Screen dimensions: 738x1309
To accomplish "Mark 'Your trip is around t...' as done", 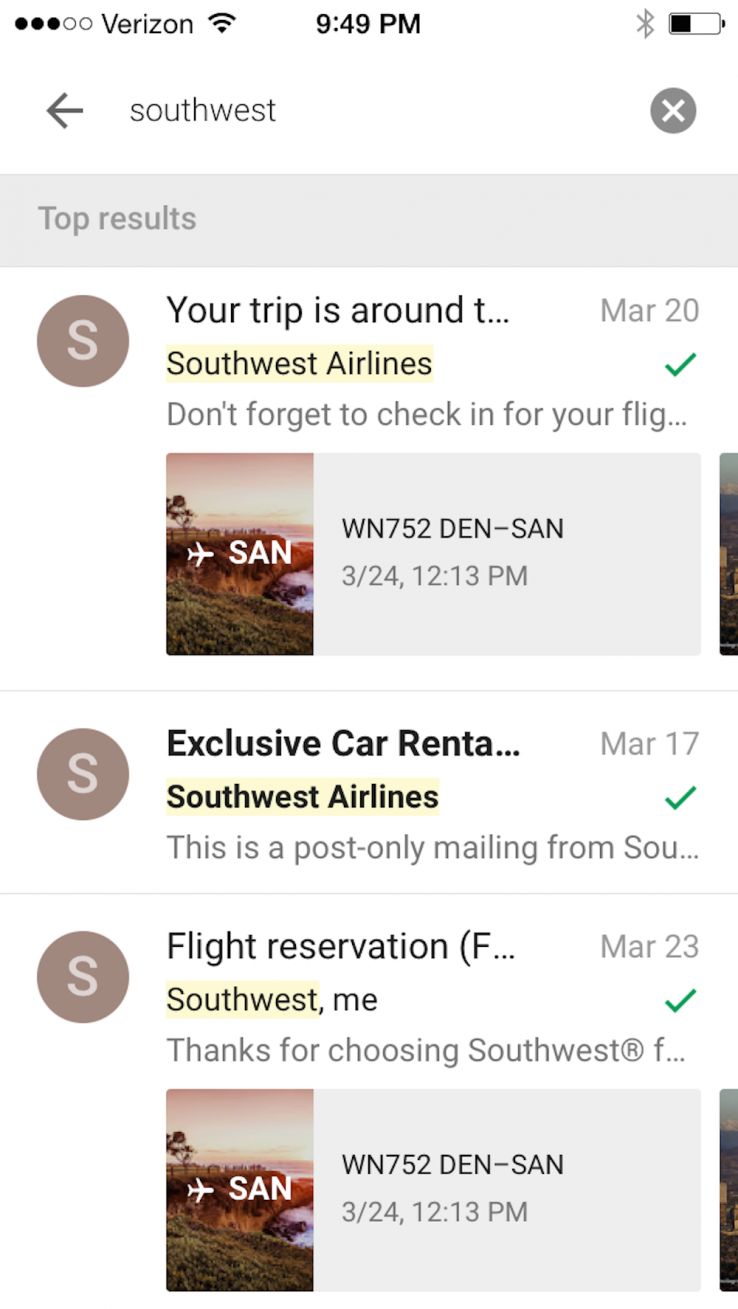I will tap(681, 366).
